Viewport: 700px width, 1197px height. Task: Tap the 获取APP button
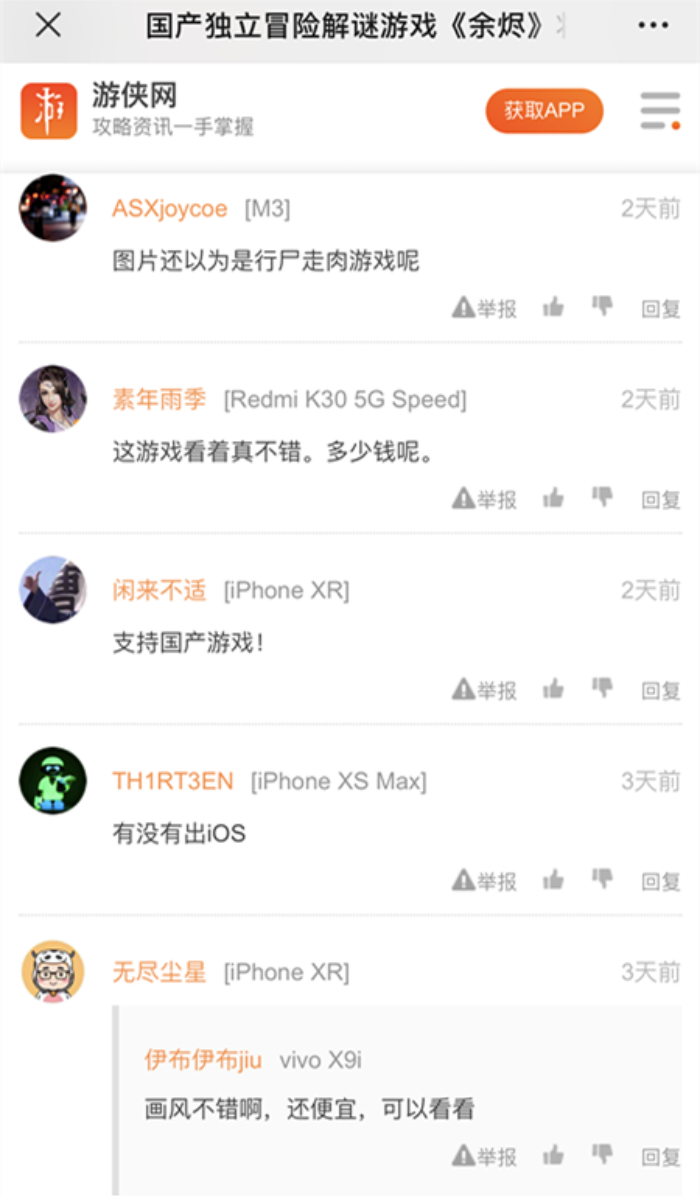click(x=544, y=110)
